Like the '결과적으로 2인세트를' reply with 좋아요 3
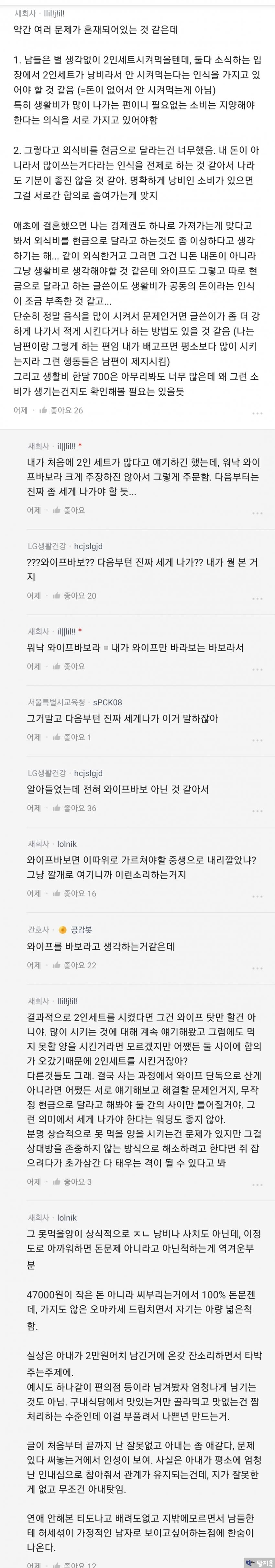This screenshot has height=1568, width=275. pyautogui.click(x=72, y=1181)
